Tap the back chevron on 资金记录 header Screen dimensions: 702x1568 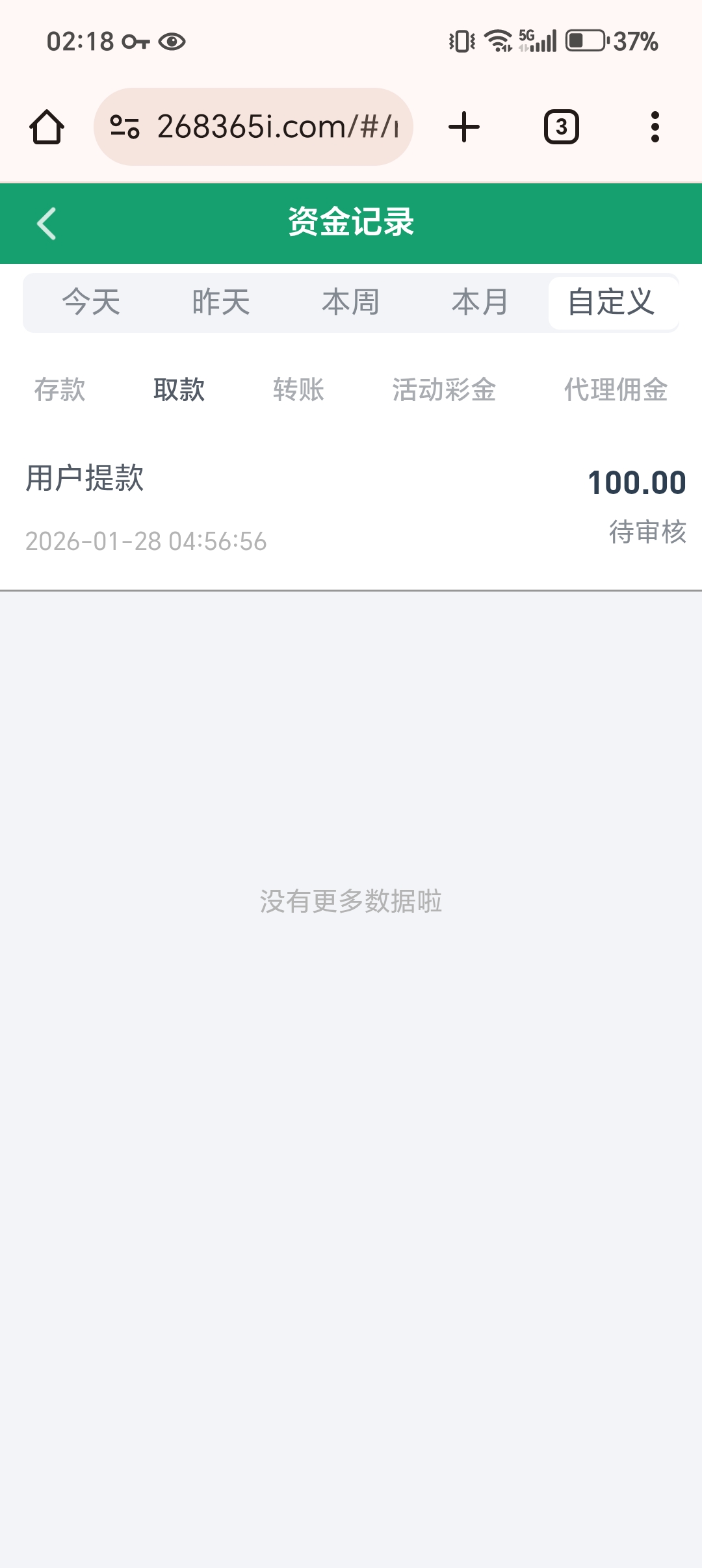click(46, 223)
